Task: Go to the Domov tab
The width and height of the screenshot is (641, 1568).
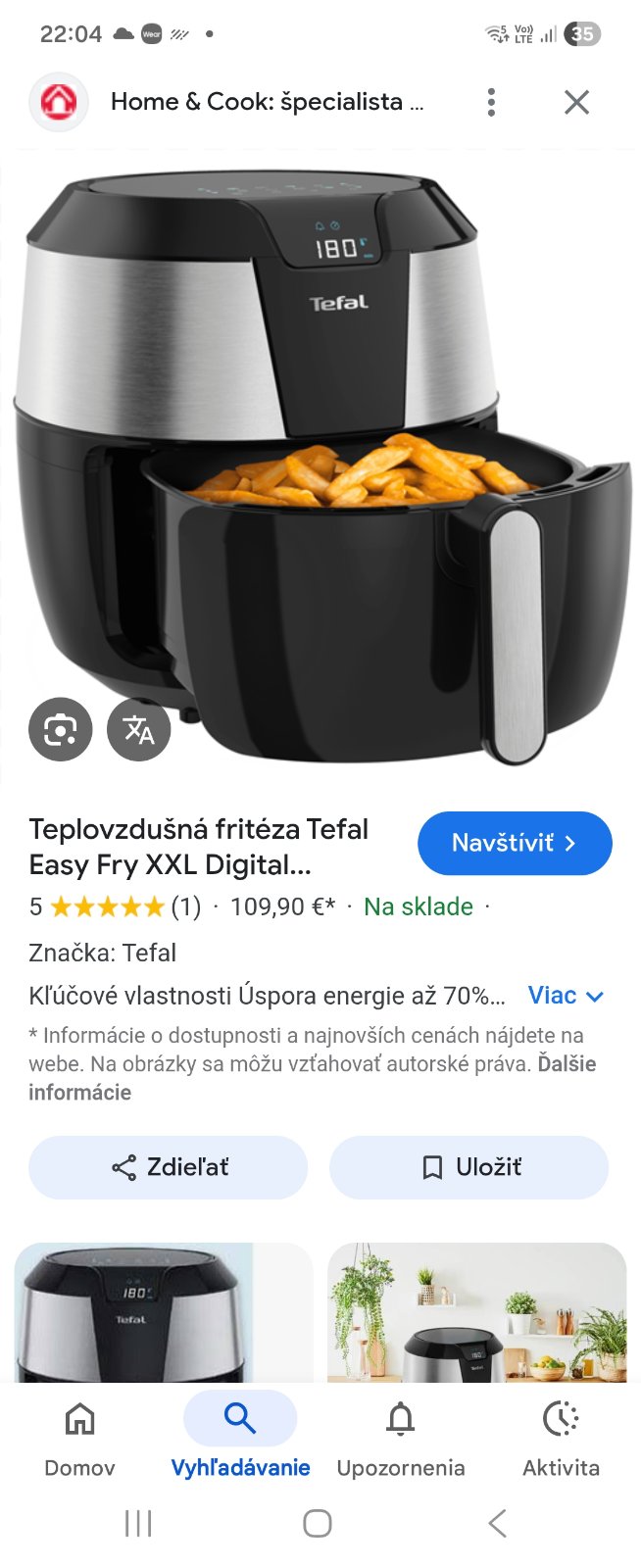Action: click(x=79, y=1437)
